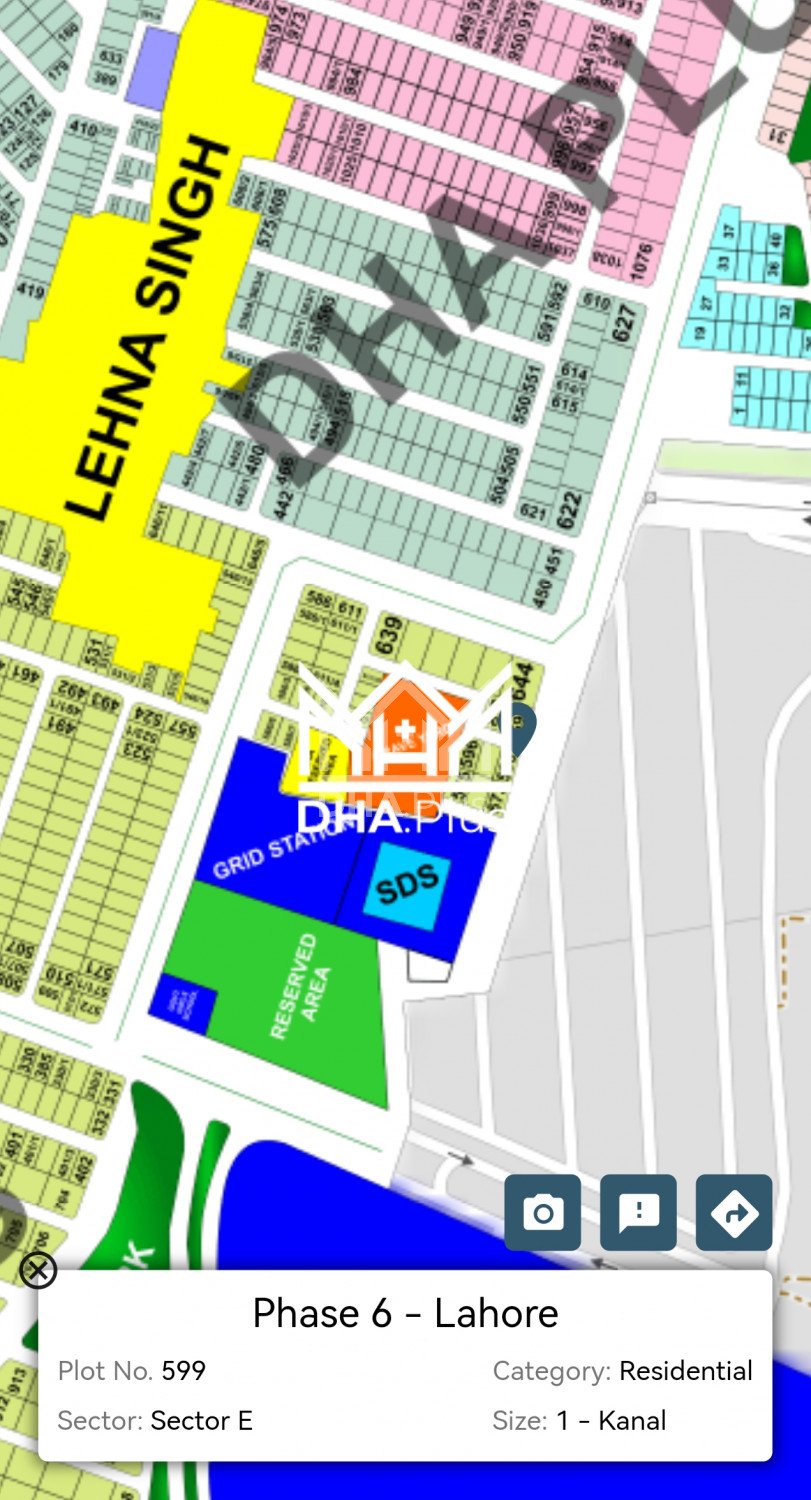Report an issue with the feedback icon

click(x=638, y=1212)
